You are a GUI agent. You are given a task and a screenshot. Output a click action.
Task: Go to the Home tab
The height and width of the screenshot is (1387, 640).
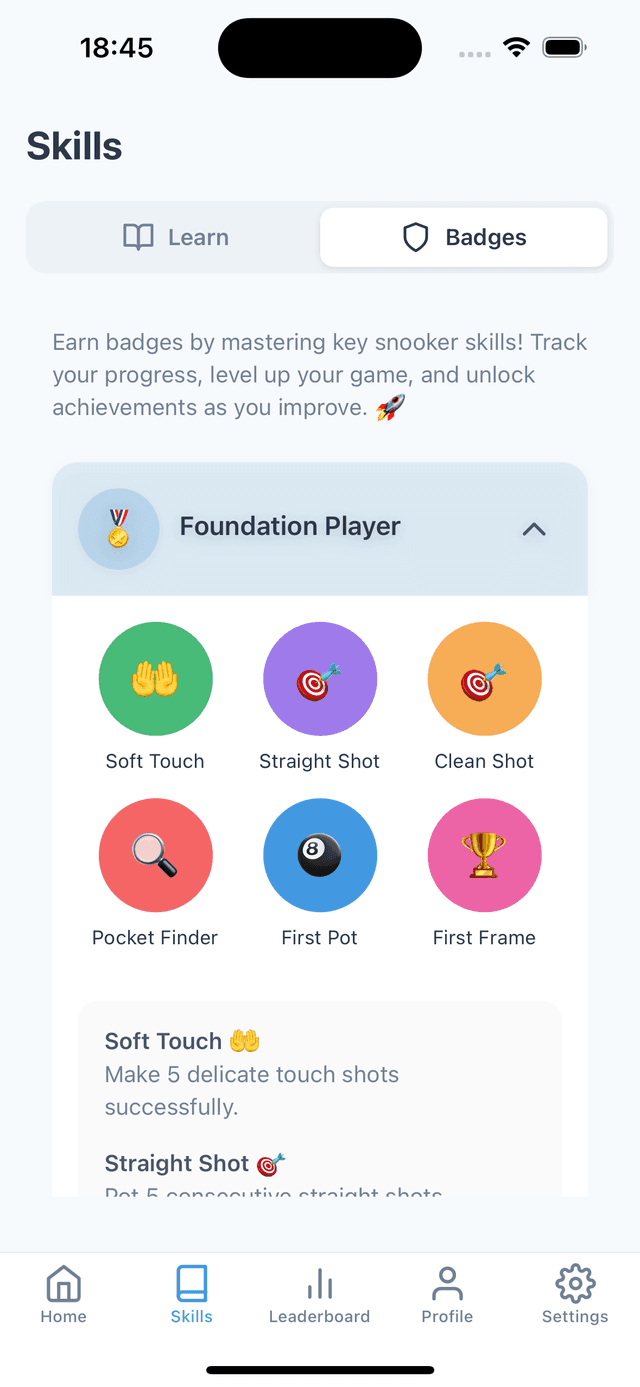point(64,1295)
